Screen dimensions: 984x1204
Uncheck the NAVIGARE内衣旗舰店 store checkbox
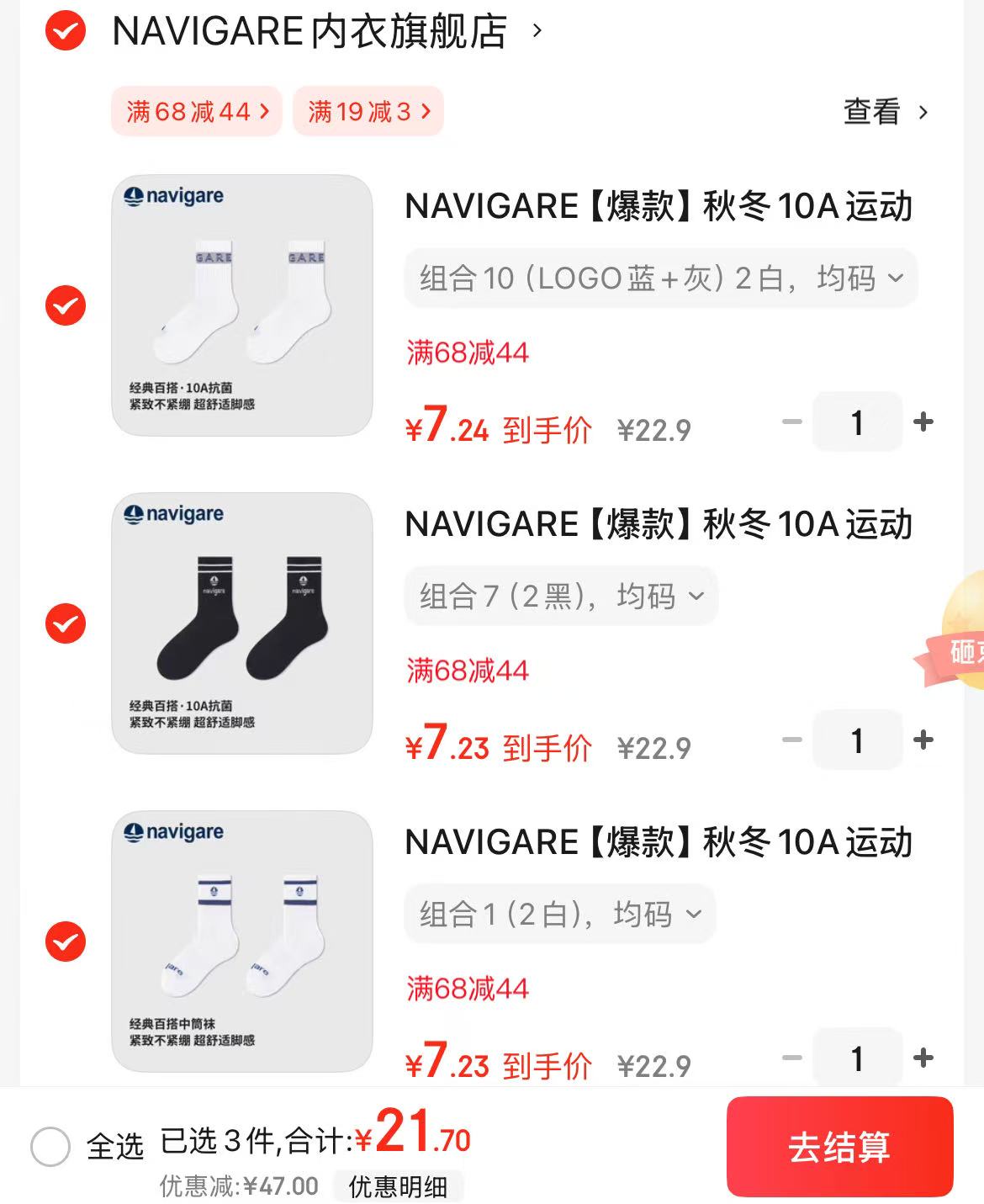point(65,31)
